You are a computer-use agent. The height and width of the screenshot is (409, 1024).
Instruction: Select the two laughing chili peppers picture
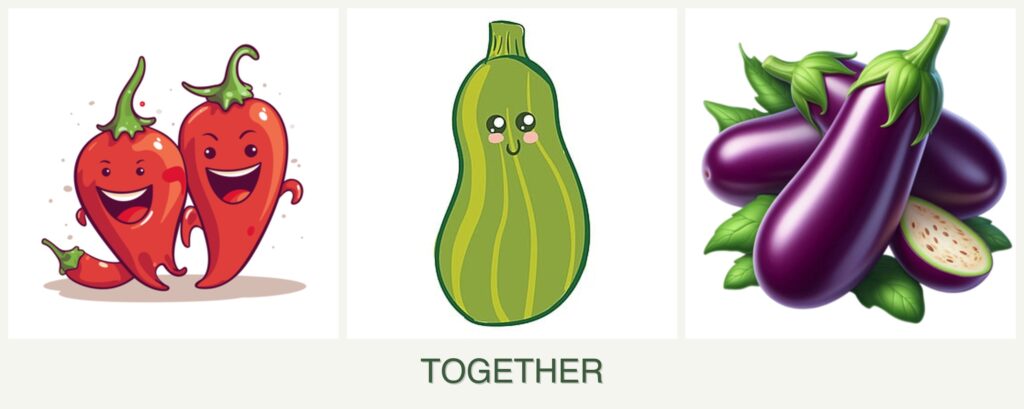coord(173,175)
